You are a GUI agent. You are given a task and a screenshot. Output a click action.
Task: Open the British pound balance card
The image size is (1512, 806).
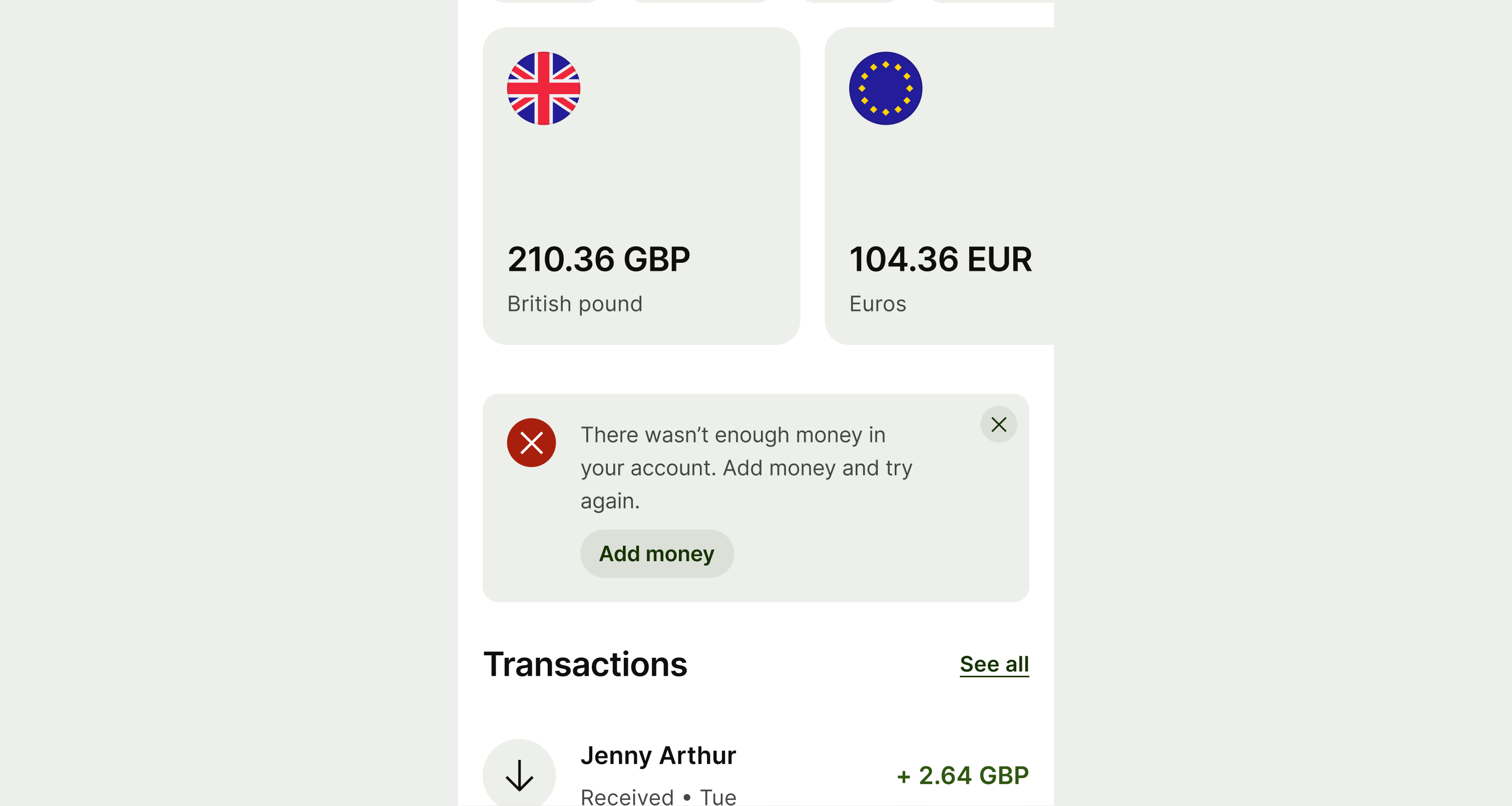click(x=641, y=186)
